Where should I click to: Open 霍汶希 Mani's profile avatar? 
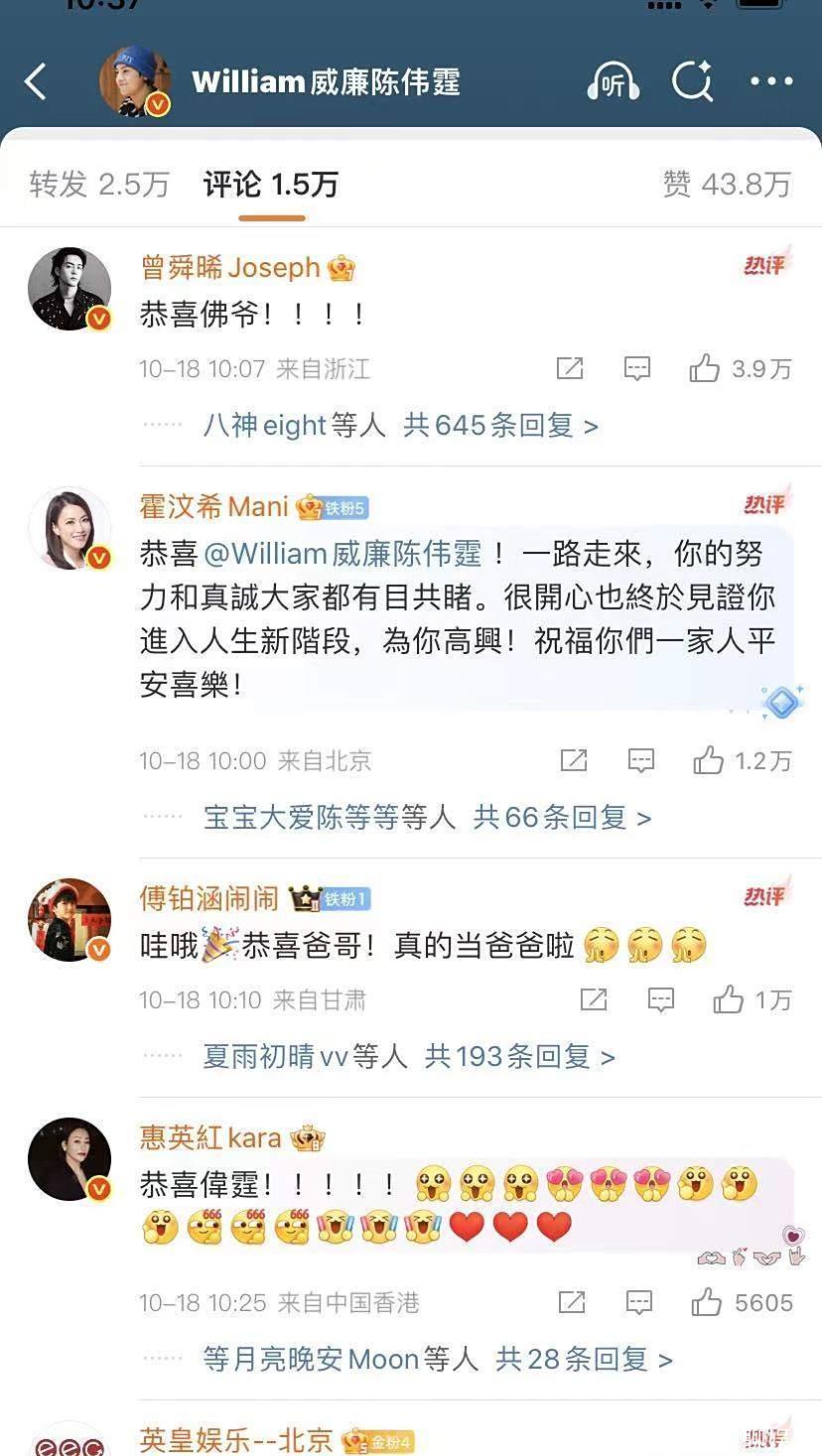pos(69,529)
